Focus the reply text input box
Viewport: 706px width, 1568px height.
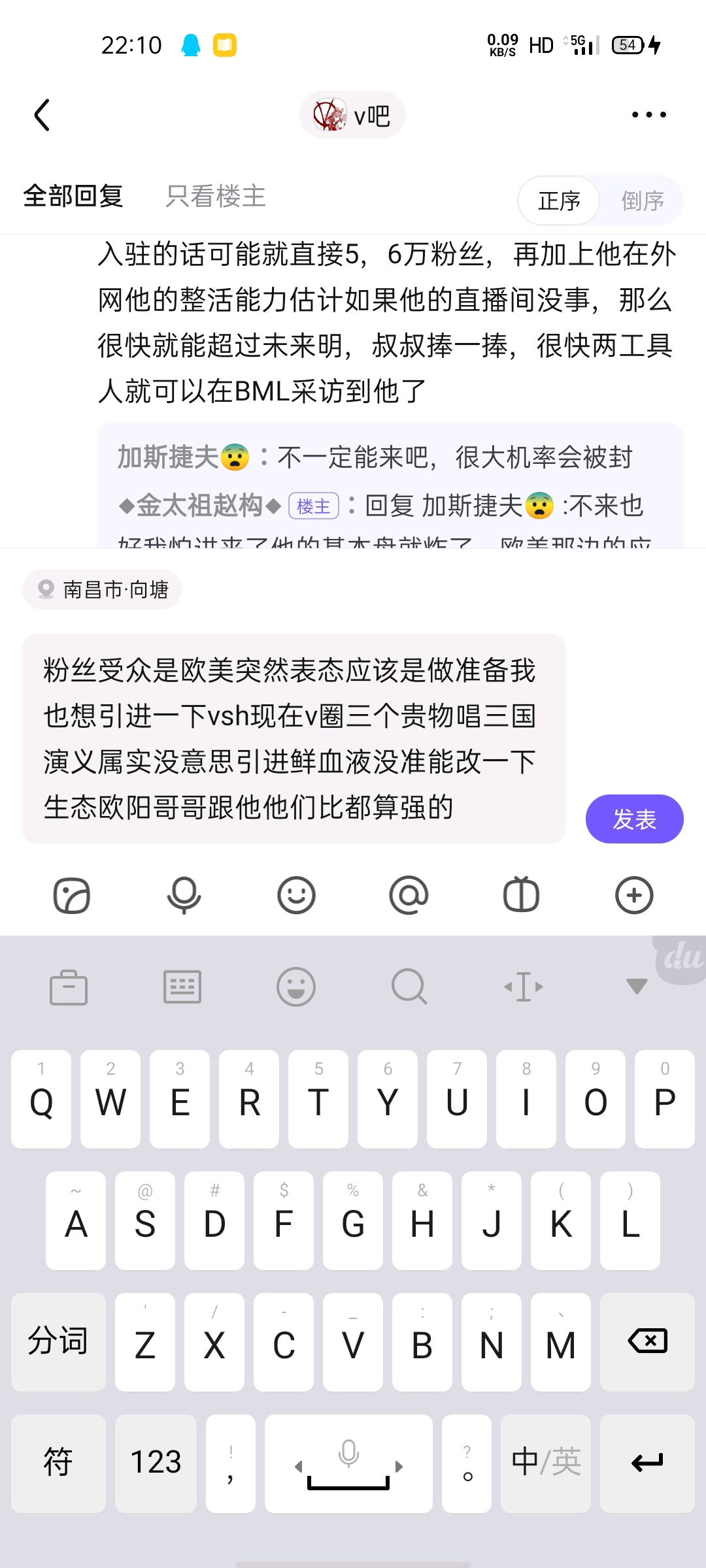point(294,738)
